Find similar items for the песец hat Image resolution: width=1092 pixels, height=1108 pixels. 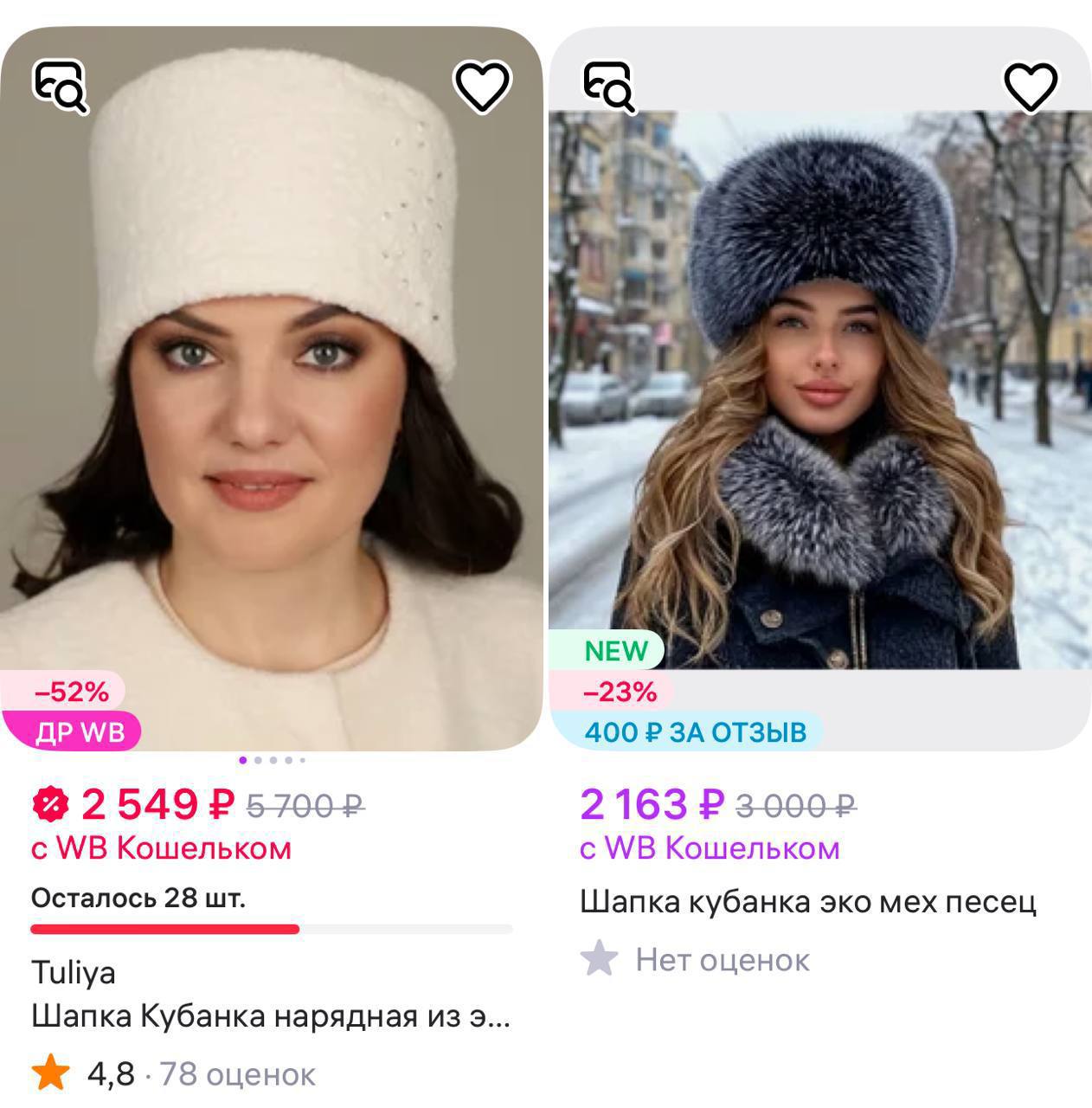pos(609,87)
